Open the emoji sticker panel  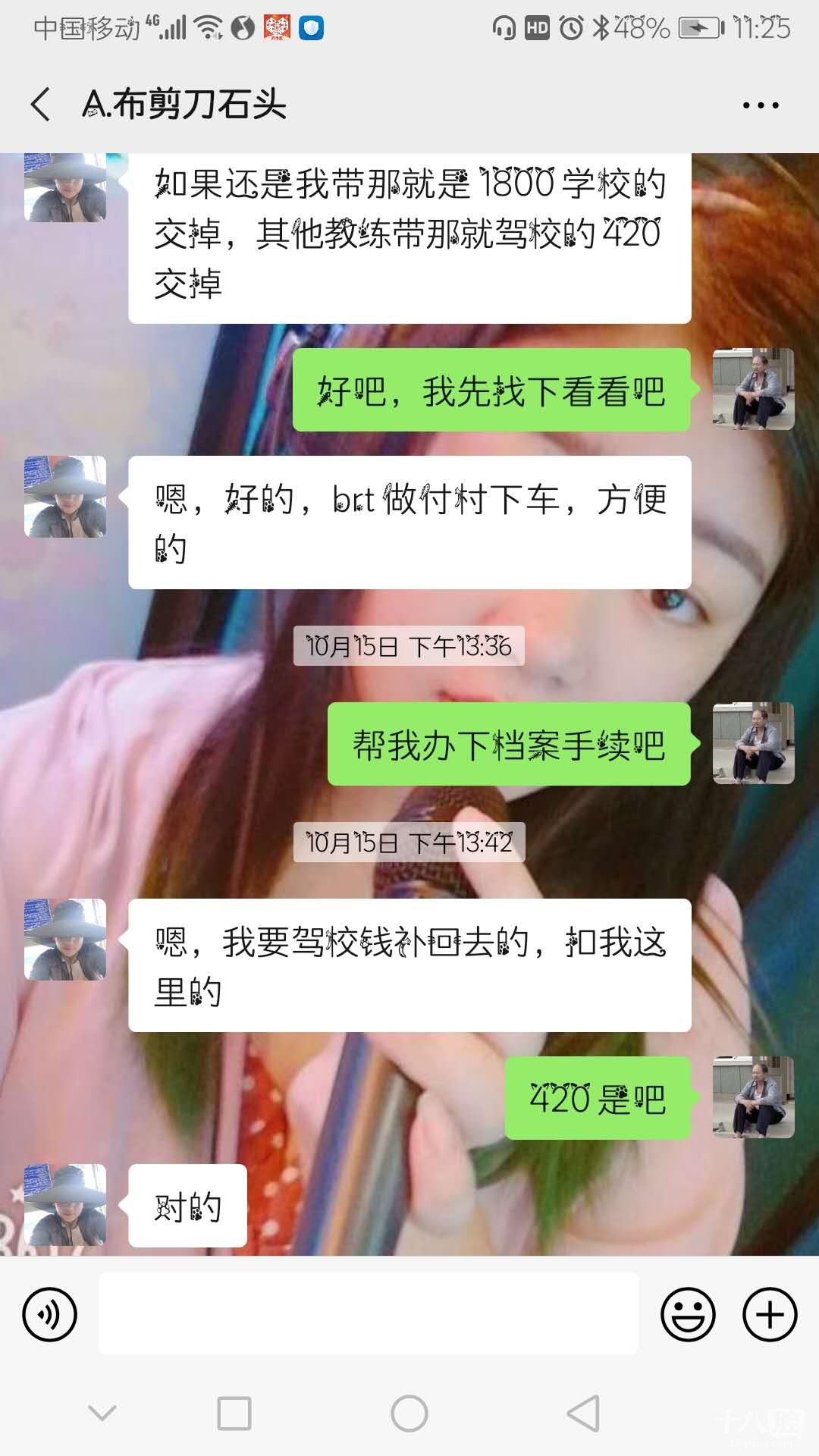coord(688,1314)
